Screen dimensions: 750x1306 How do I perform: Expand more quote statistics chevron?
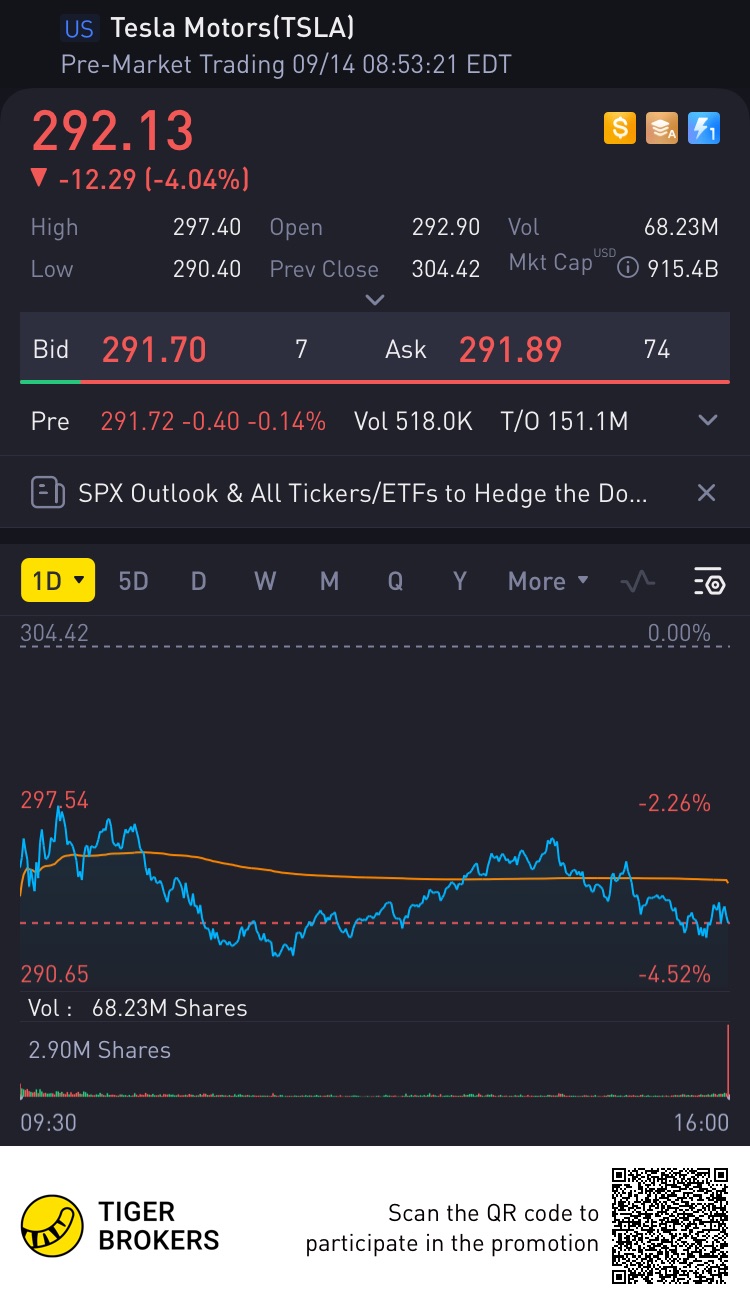(x=375, y=300)
